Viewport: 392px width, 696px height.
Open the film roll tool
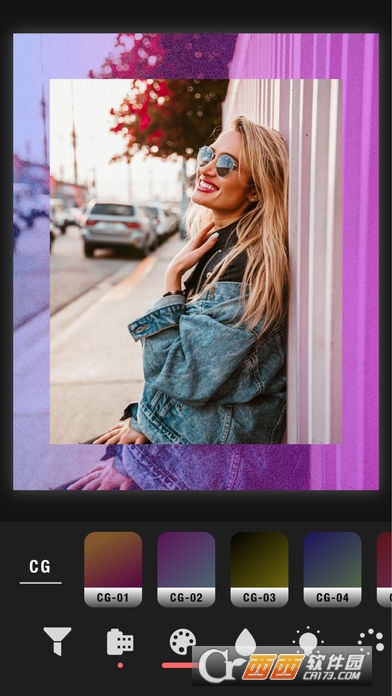coord(120,642)
